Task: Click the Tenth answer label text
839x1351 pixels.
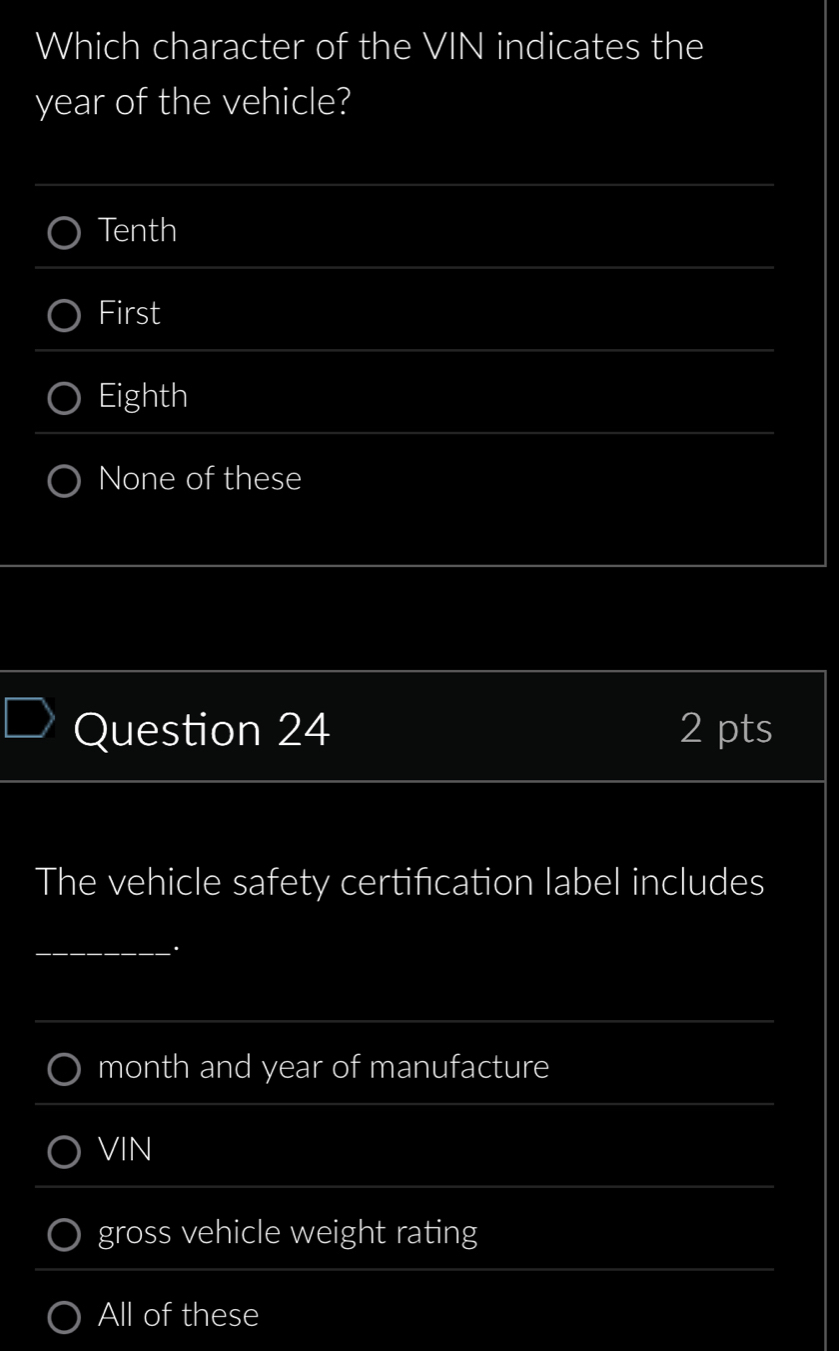Action: 137,231
